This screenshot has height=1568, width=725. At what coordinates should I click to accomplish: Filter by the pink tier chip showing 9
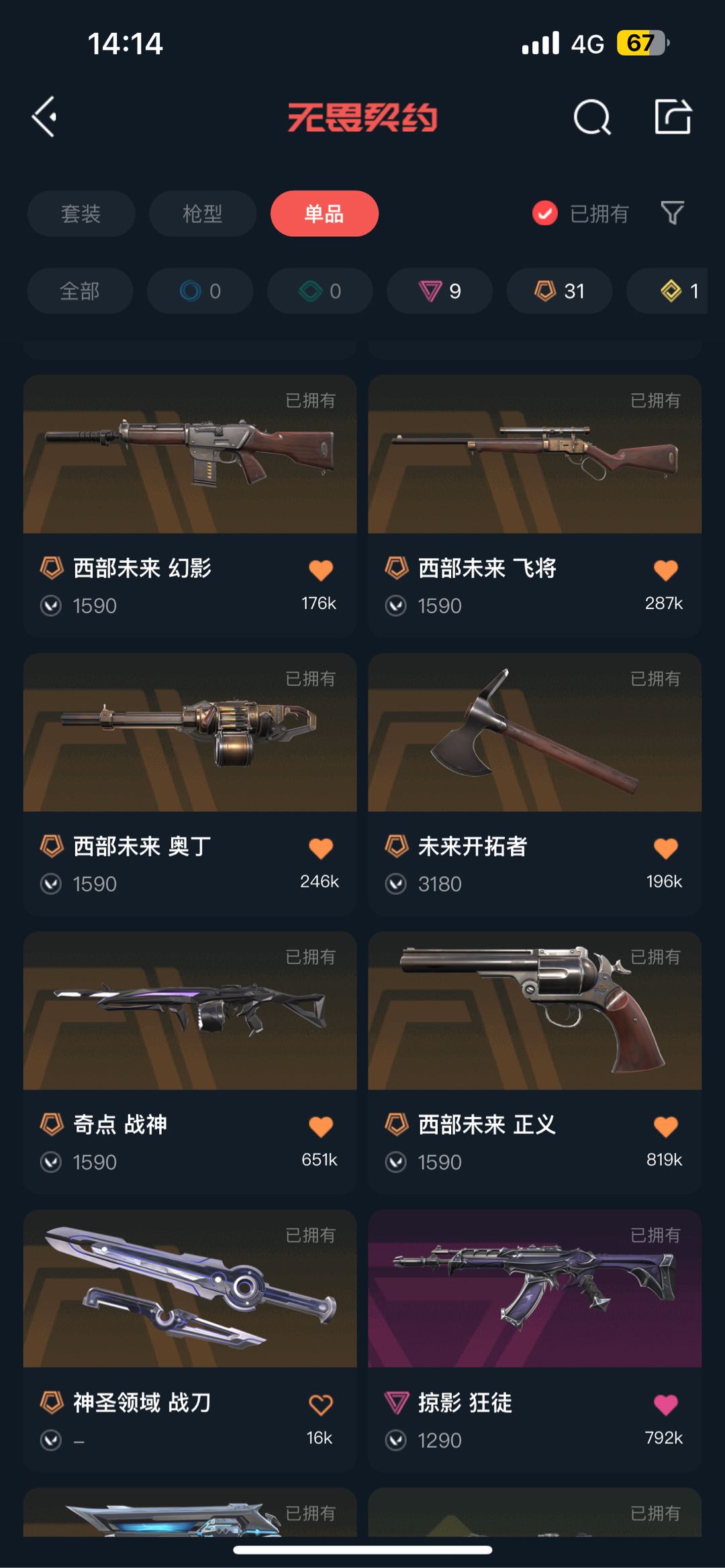coord(440,291)
